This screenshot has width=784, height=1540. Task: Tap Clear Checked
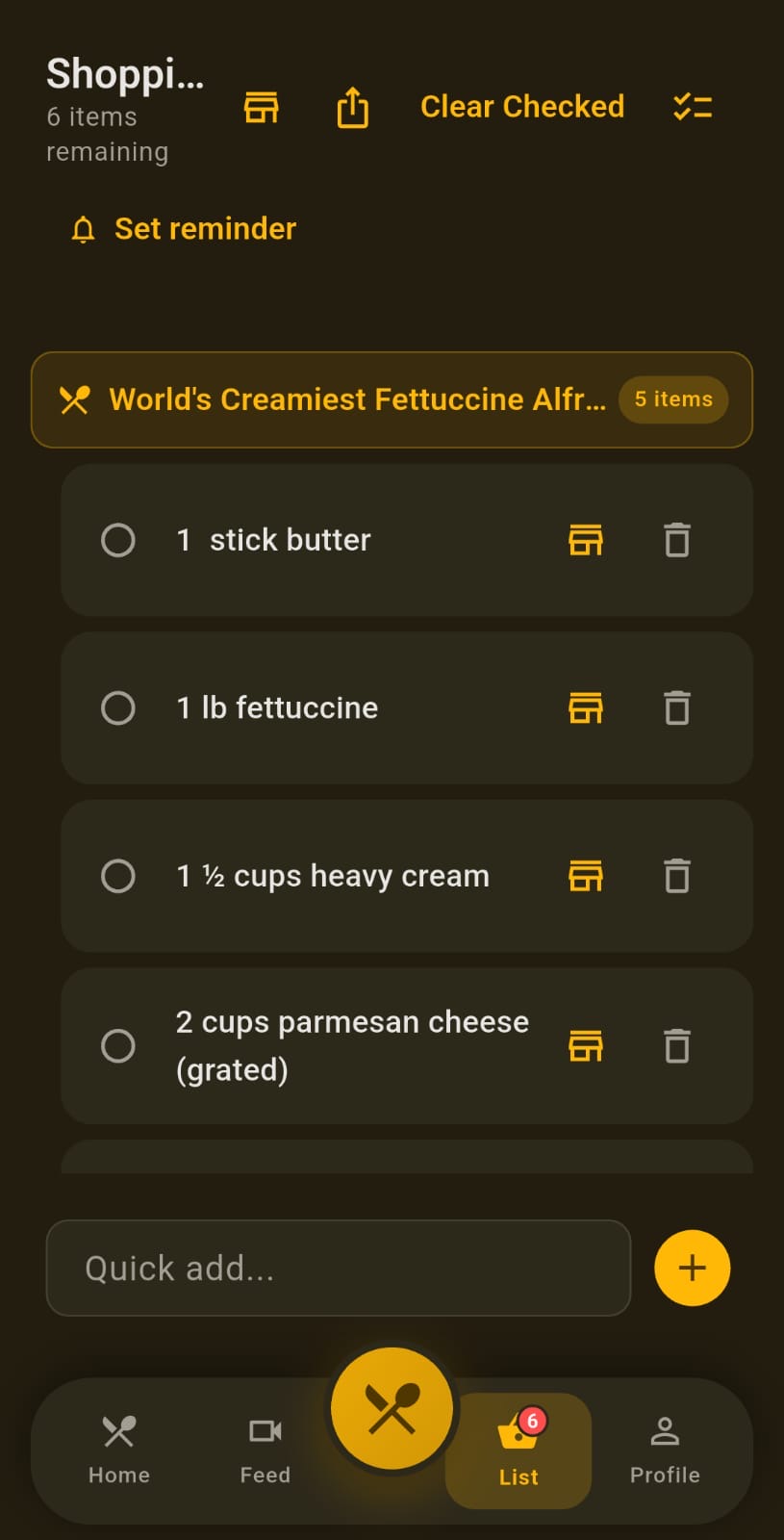pyautogui.click(x=522, y=107)
